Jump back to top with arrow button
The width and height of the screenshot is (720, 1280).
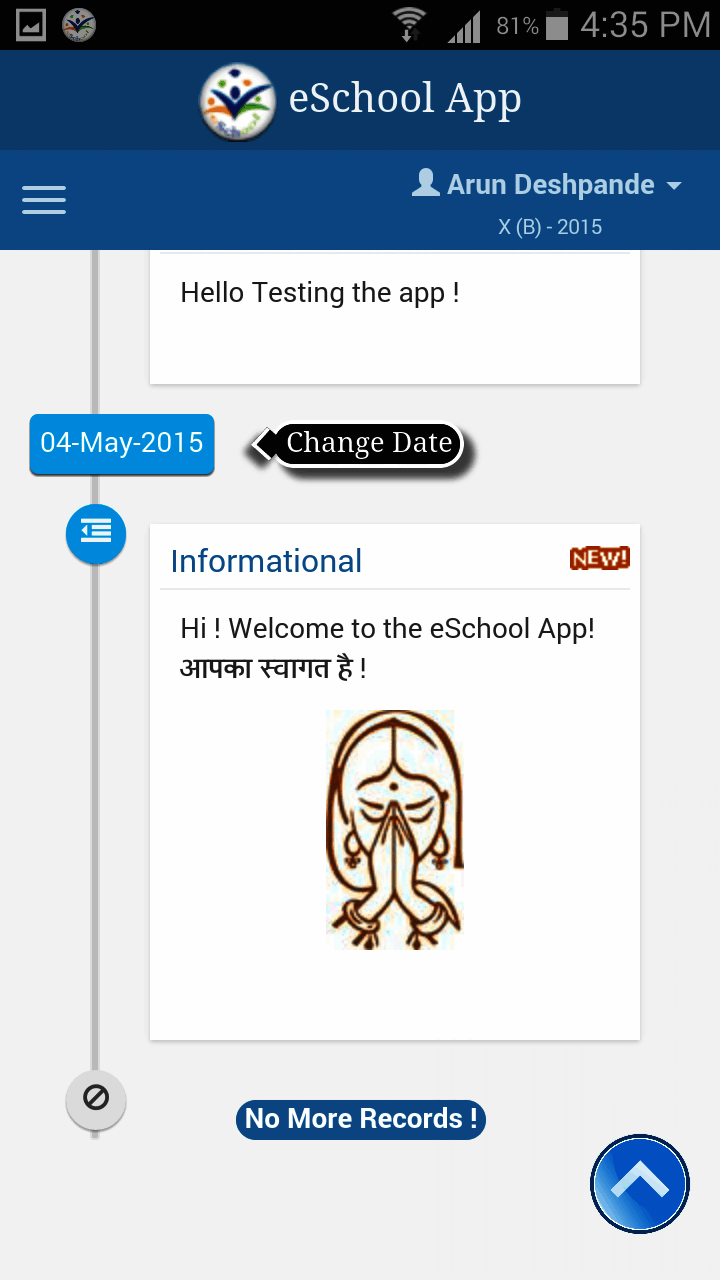tap(640, 1184)
